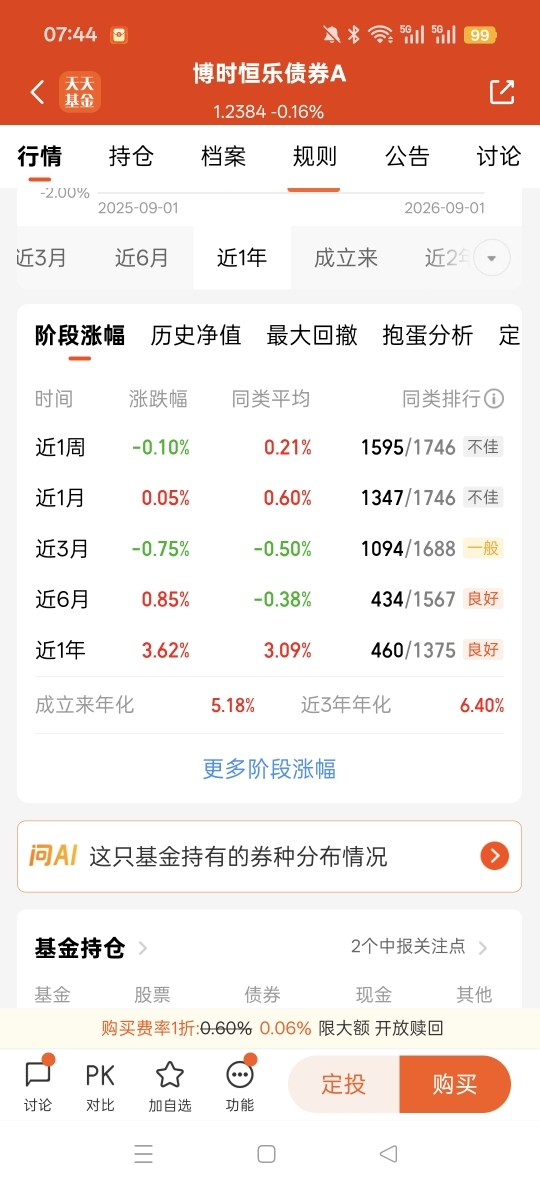Tap the 购买 button

[x=455, y=1084]
